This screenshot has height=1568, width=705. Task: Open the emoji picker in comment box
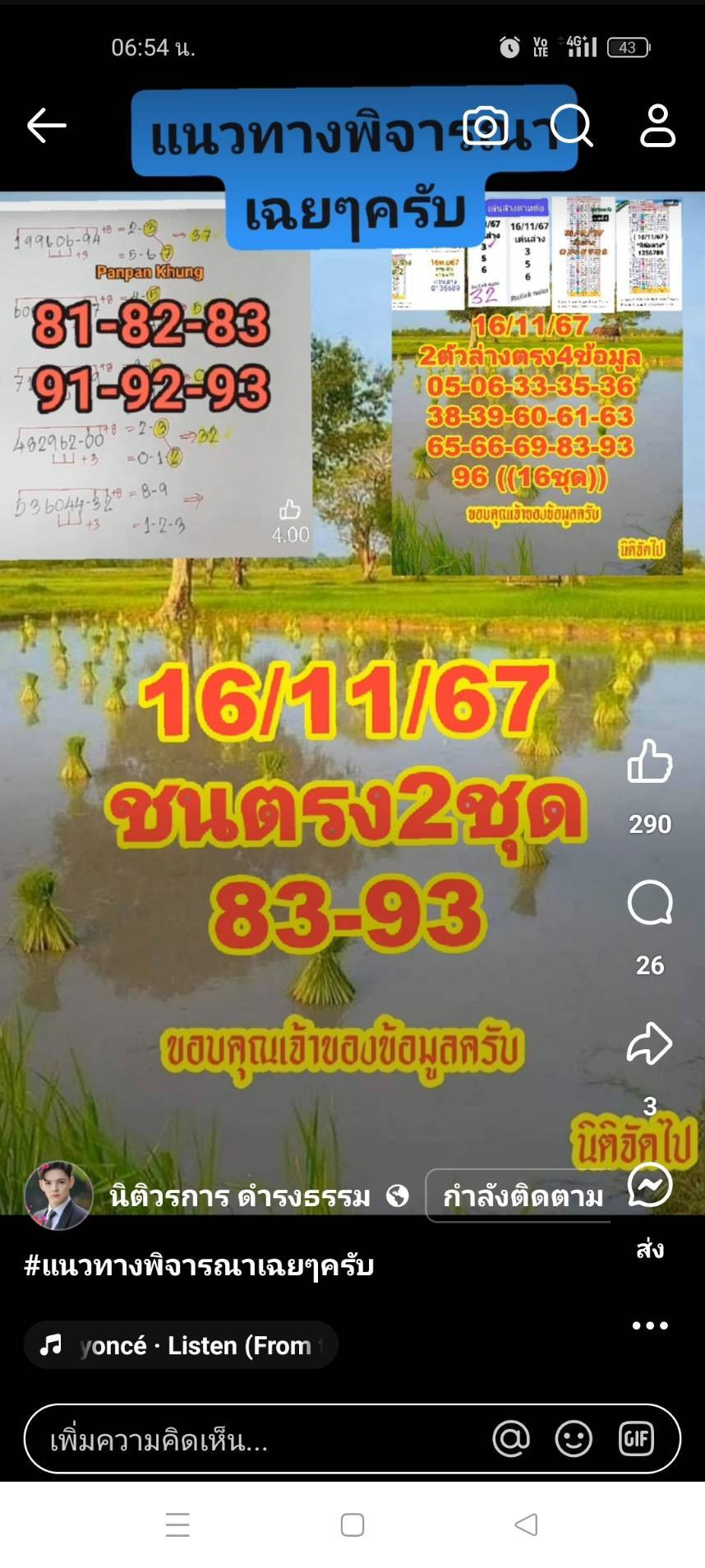click(574, 1439)
